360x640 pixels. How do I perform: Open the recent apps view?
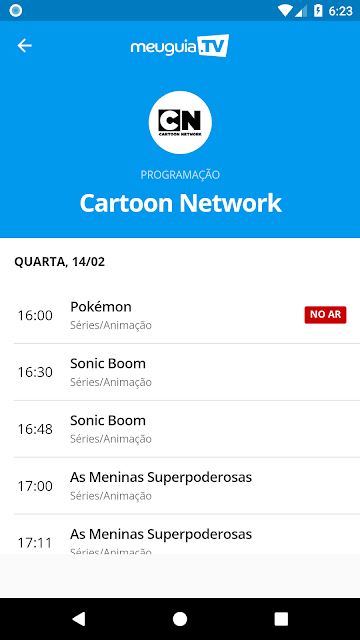point(281,619)
